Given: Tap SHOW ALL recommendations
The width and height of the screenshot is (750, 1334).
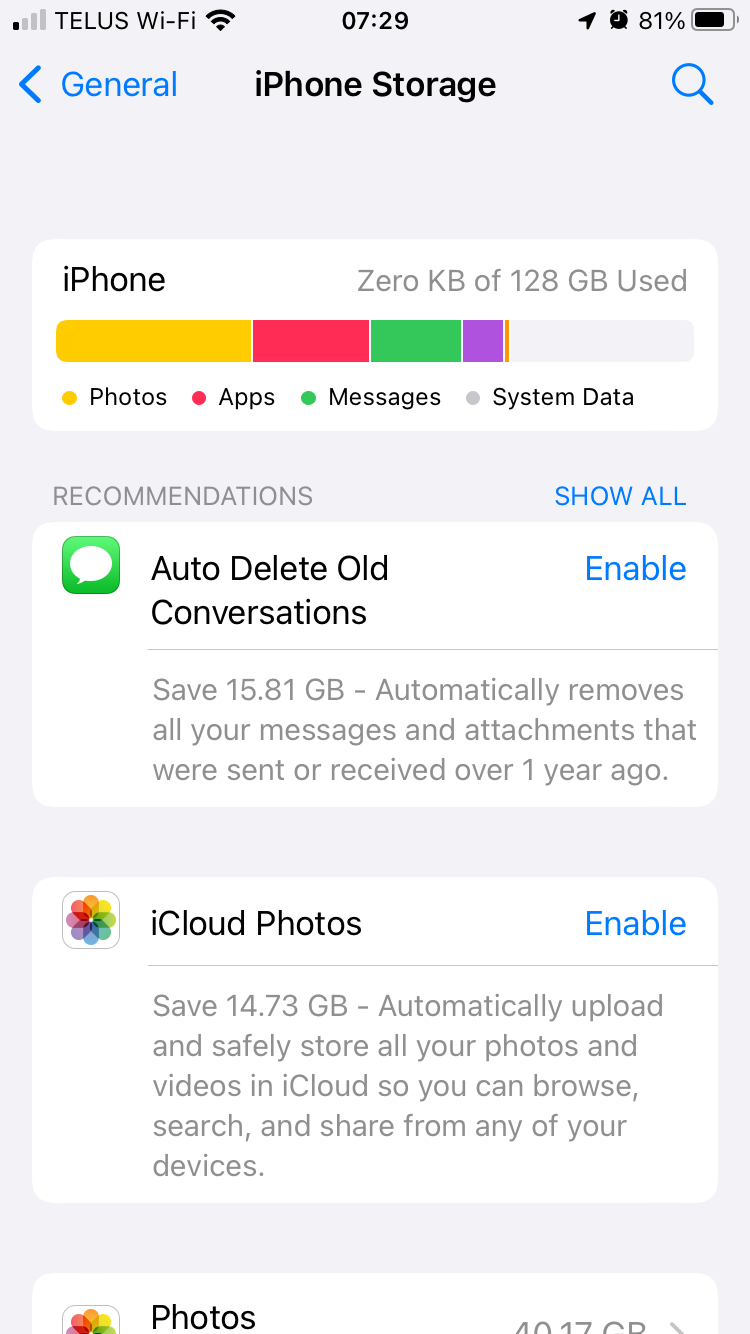Looking at the screenshot, I should point(620,496).
